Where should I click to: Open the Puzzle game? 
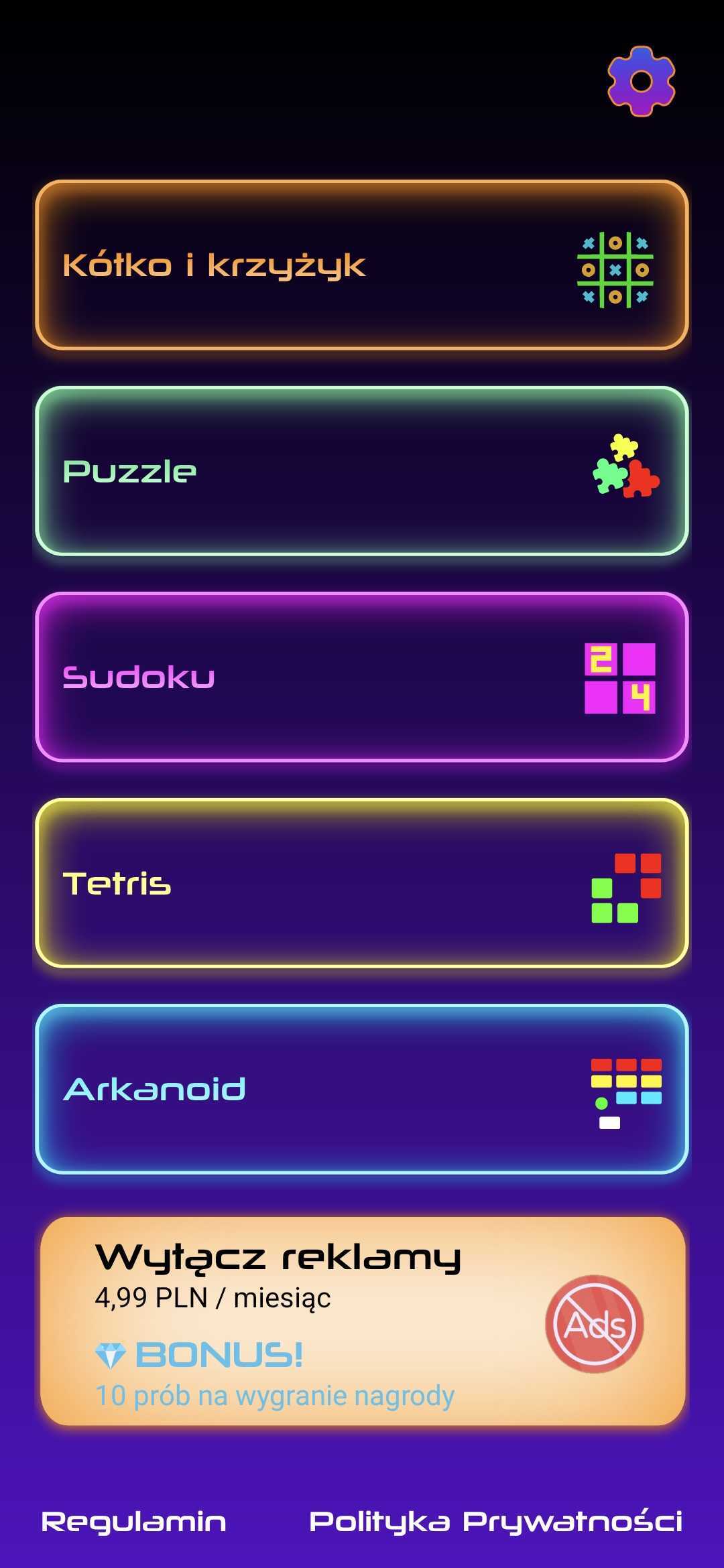[x=362, y=471]
